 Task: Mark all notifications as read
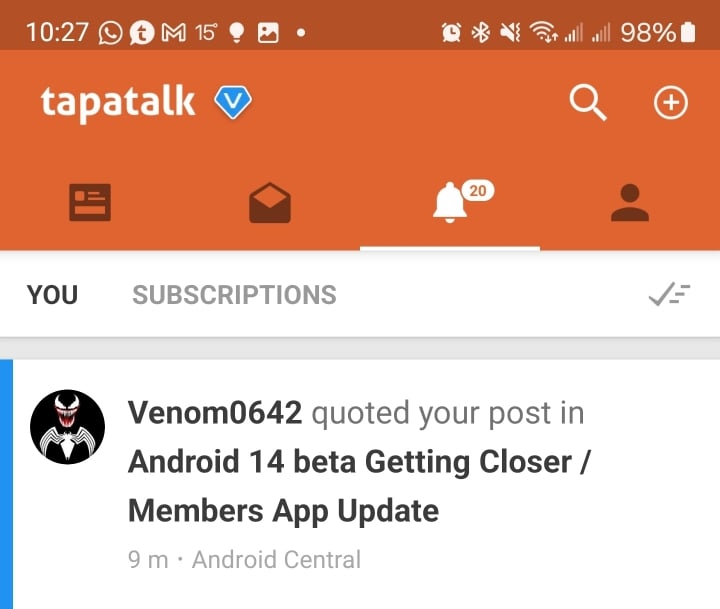point(669,295)
